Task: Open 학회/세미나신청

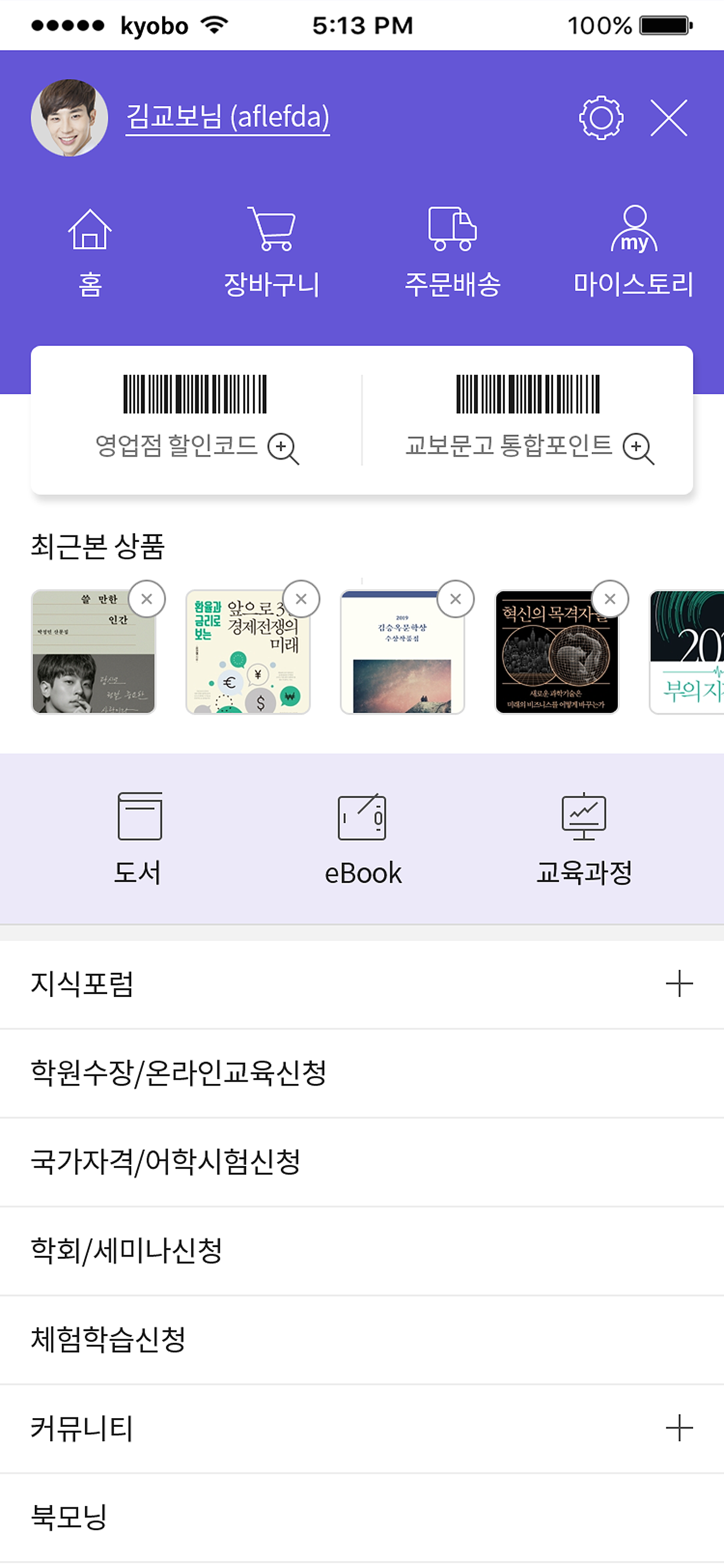Action: point(362,1250)
